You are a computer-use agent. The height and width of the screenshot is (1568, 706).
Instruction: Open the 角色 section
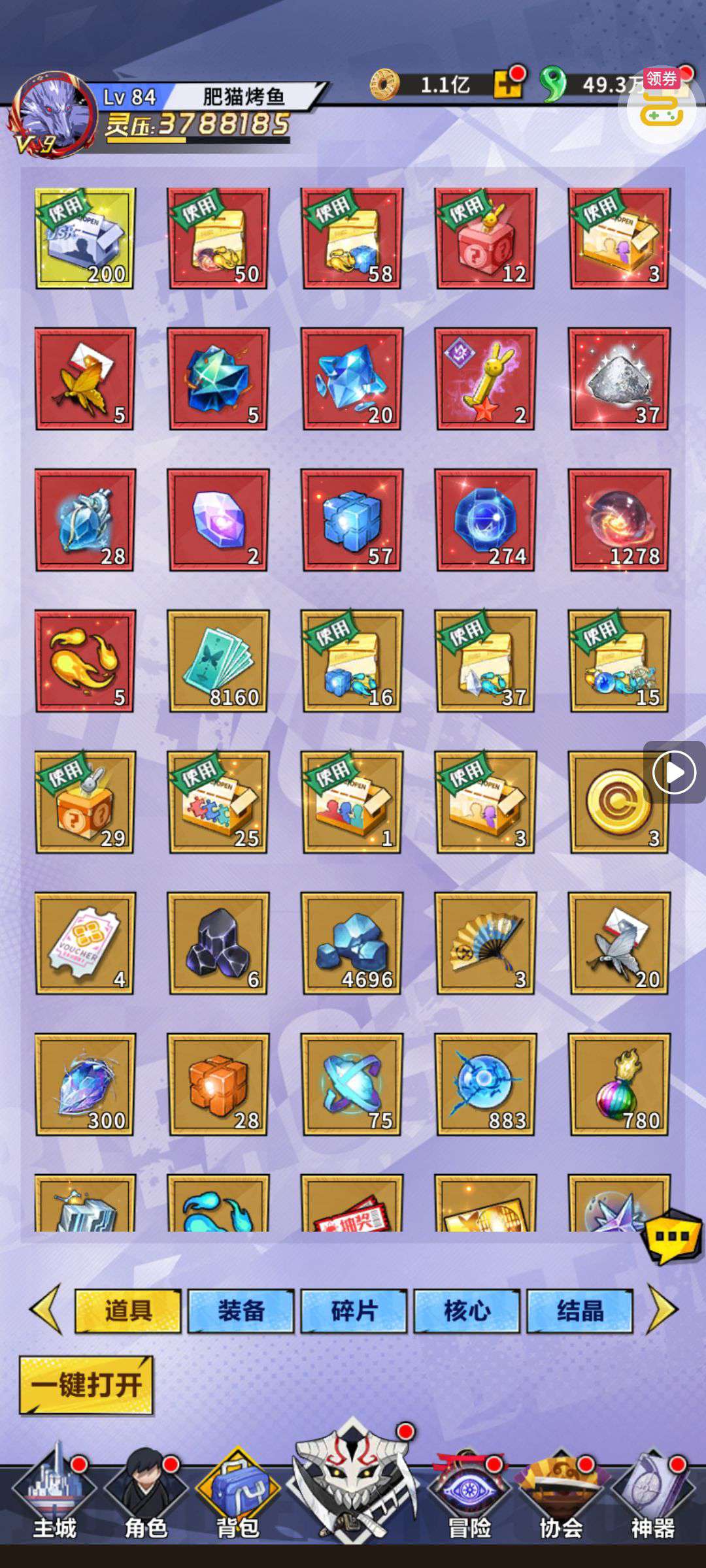coord(146,1495)
